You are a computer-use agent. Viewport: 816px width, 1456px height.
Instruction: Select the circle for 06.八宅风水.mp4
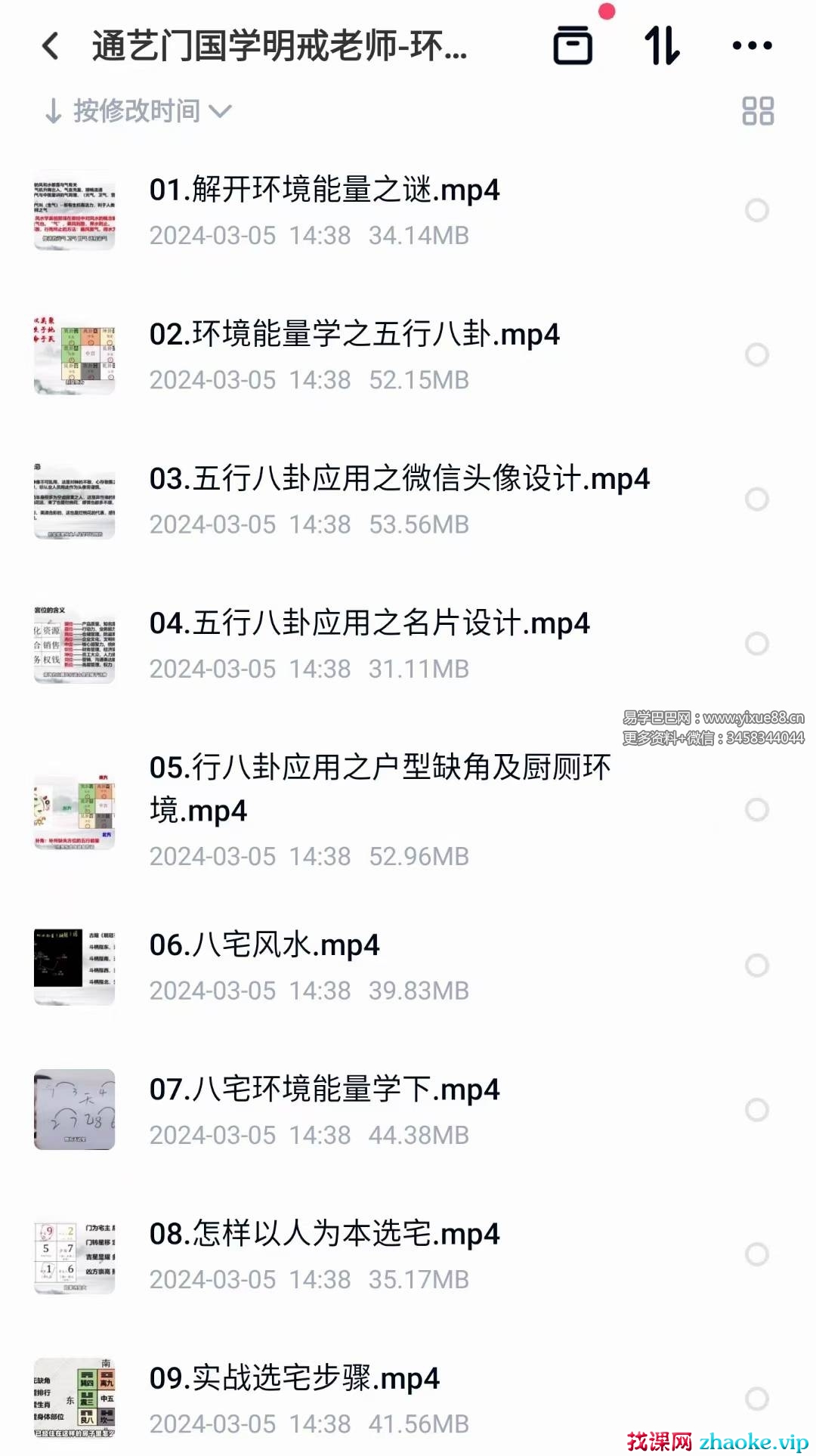756,965
